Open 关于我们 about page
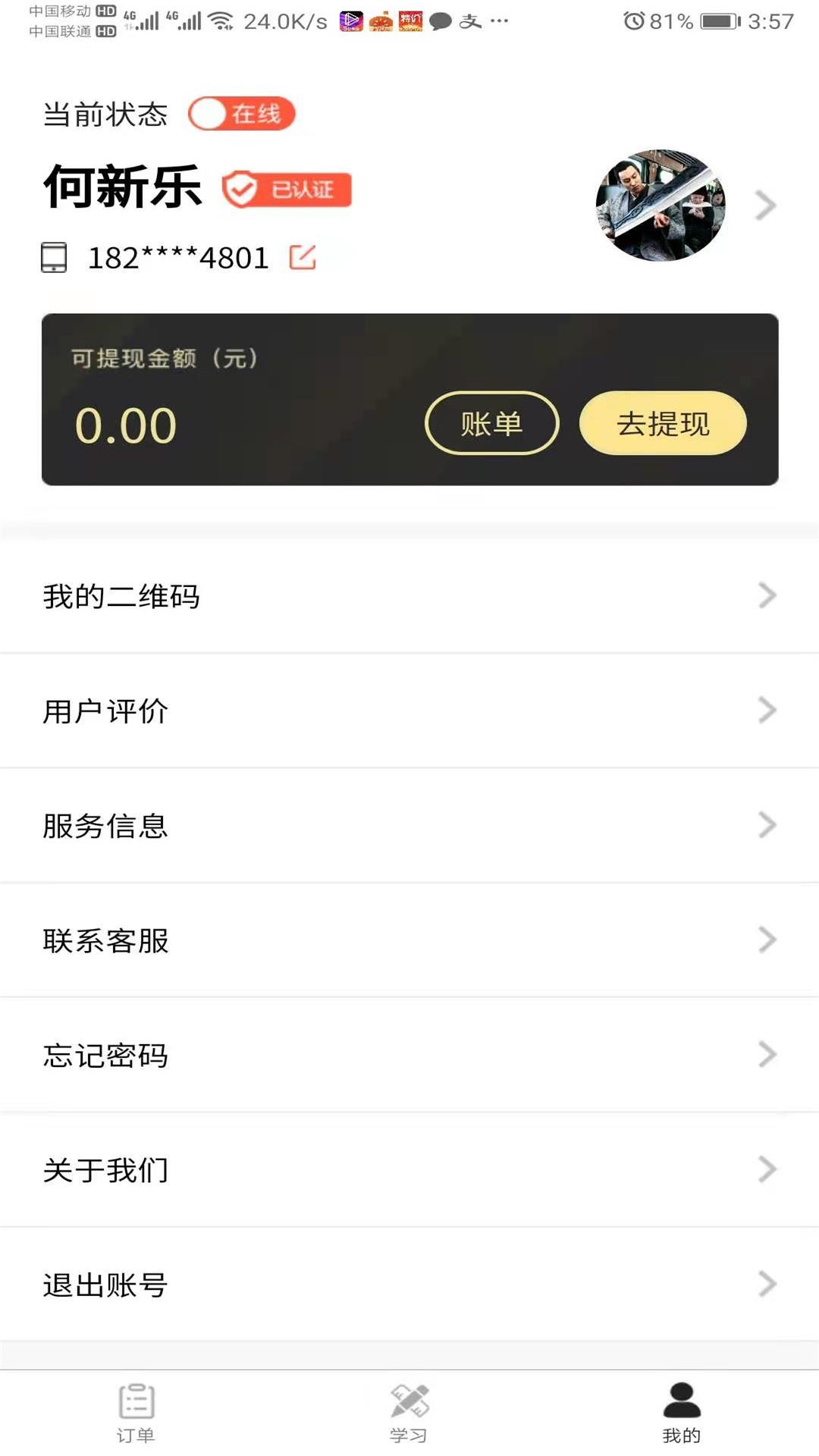The height and width of the screenshot is (1456, 819). coord(409,1169)
